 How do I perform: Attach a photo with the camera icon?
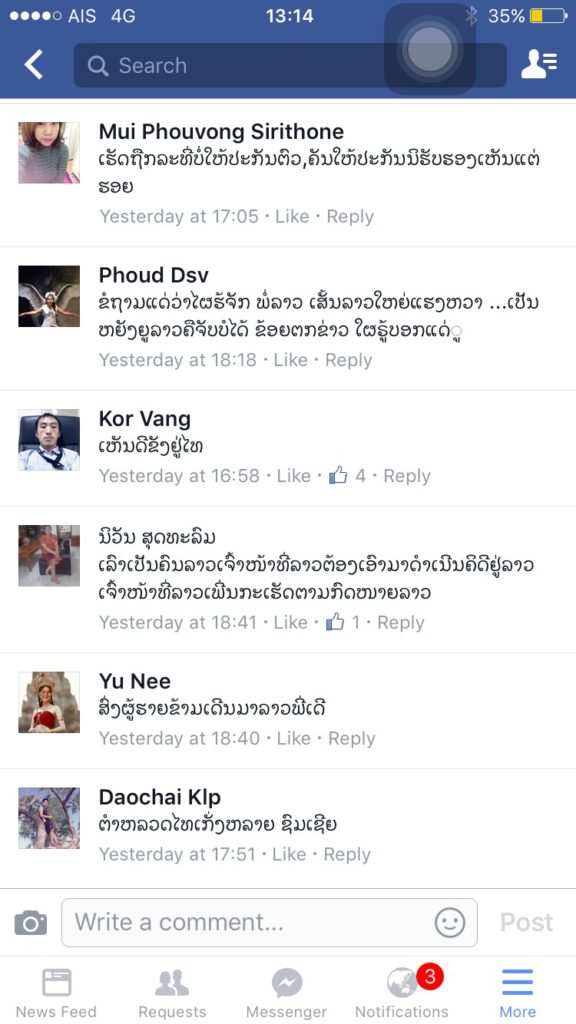31,923
